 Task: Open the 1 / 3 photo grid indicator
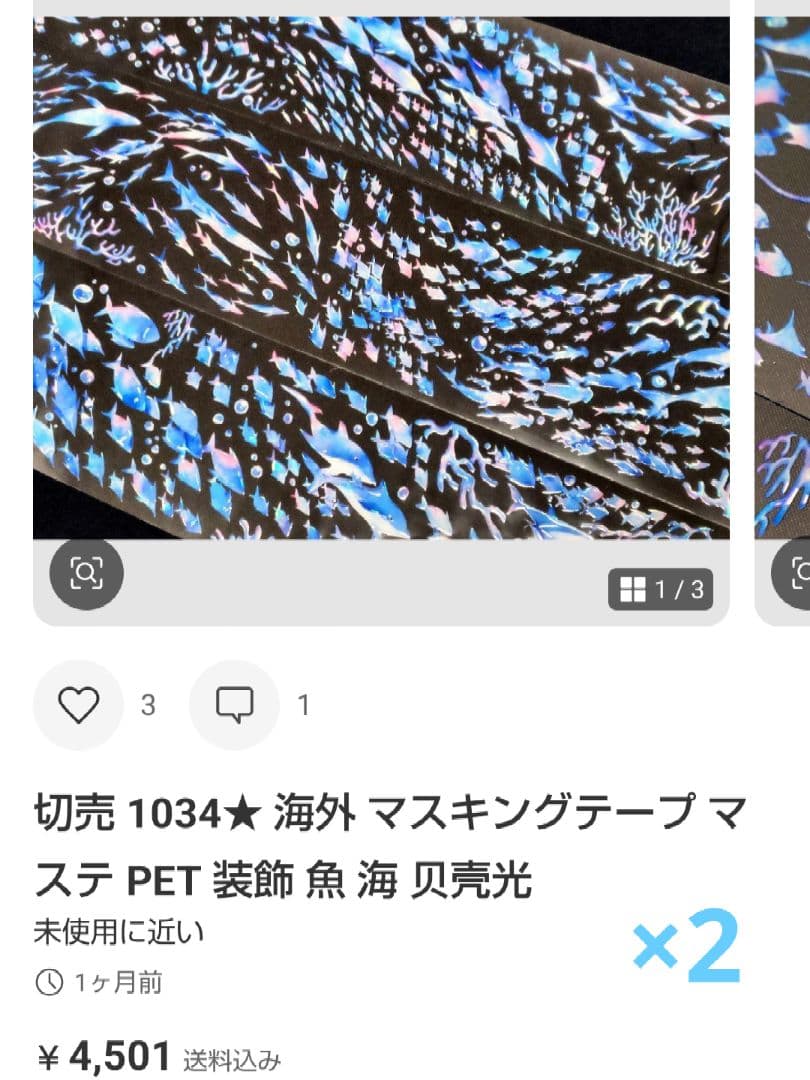(661, 590)
